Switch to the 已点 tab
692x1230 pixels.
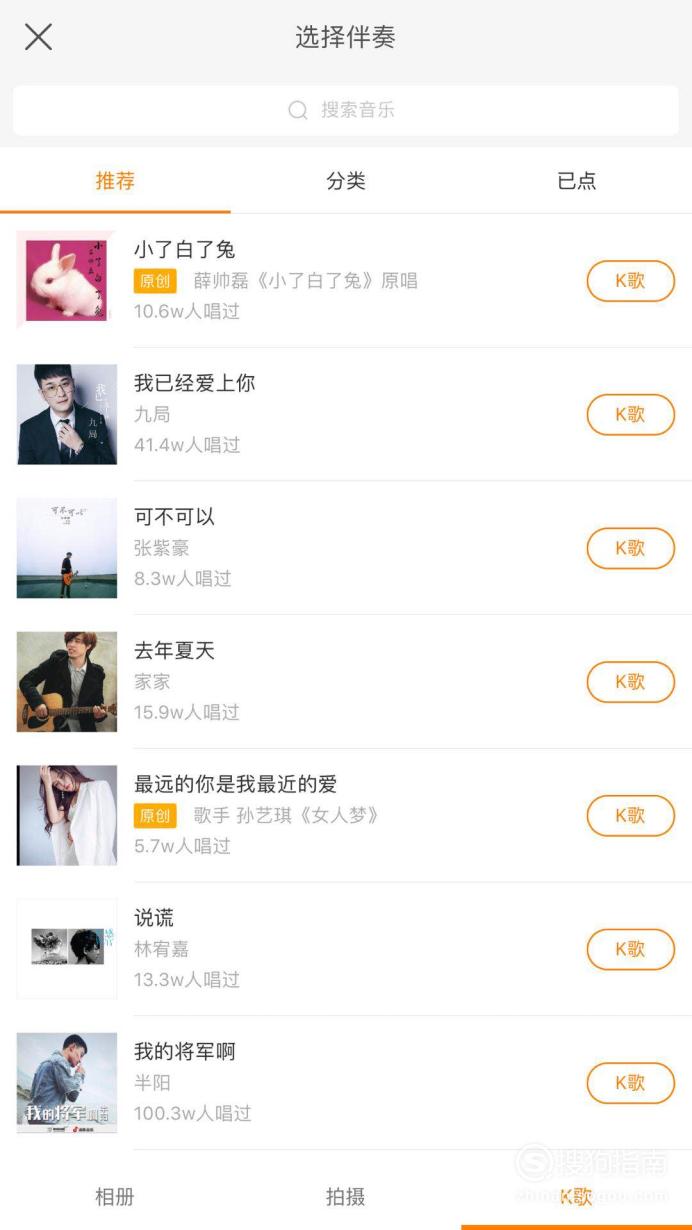(x=577, y=181)
